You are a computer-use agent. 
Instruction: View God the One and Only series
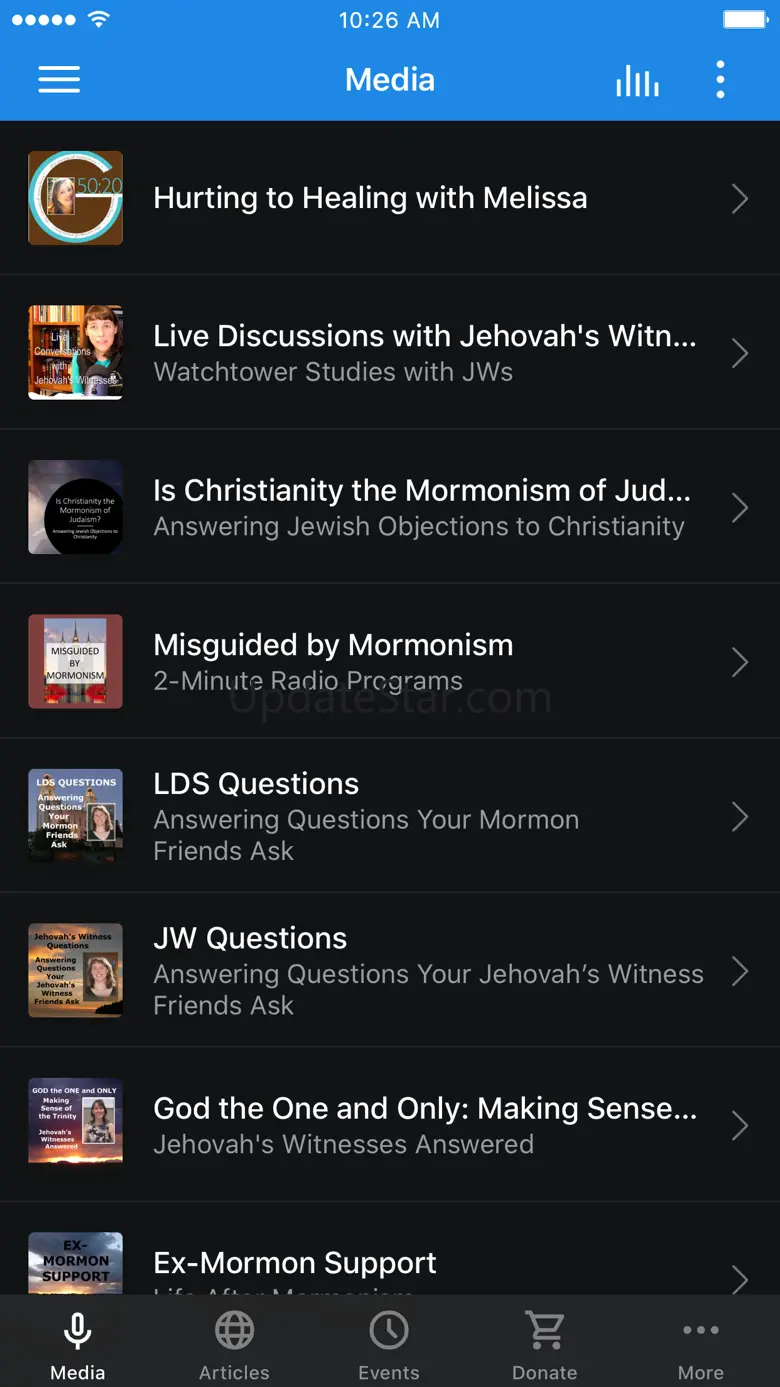[x=389, y=1125]
